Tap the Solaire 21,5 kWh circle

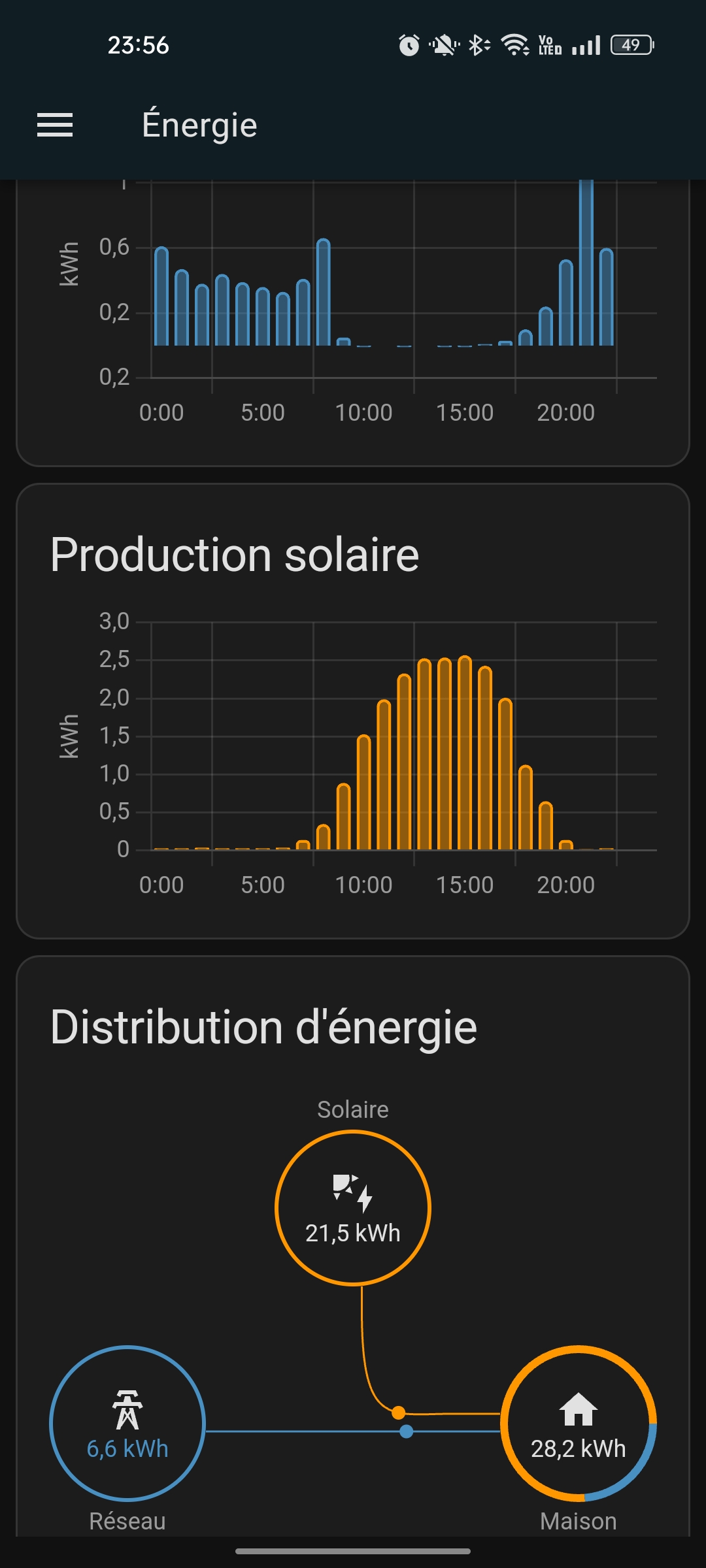click(x=353, y=1208)
